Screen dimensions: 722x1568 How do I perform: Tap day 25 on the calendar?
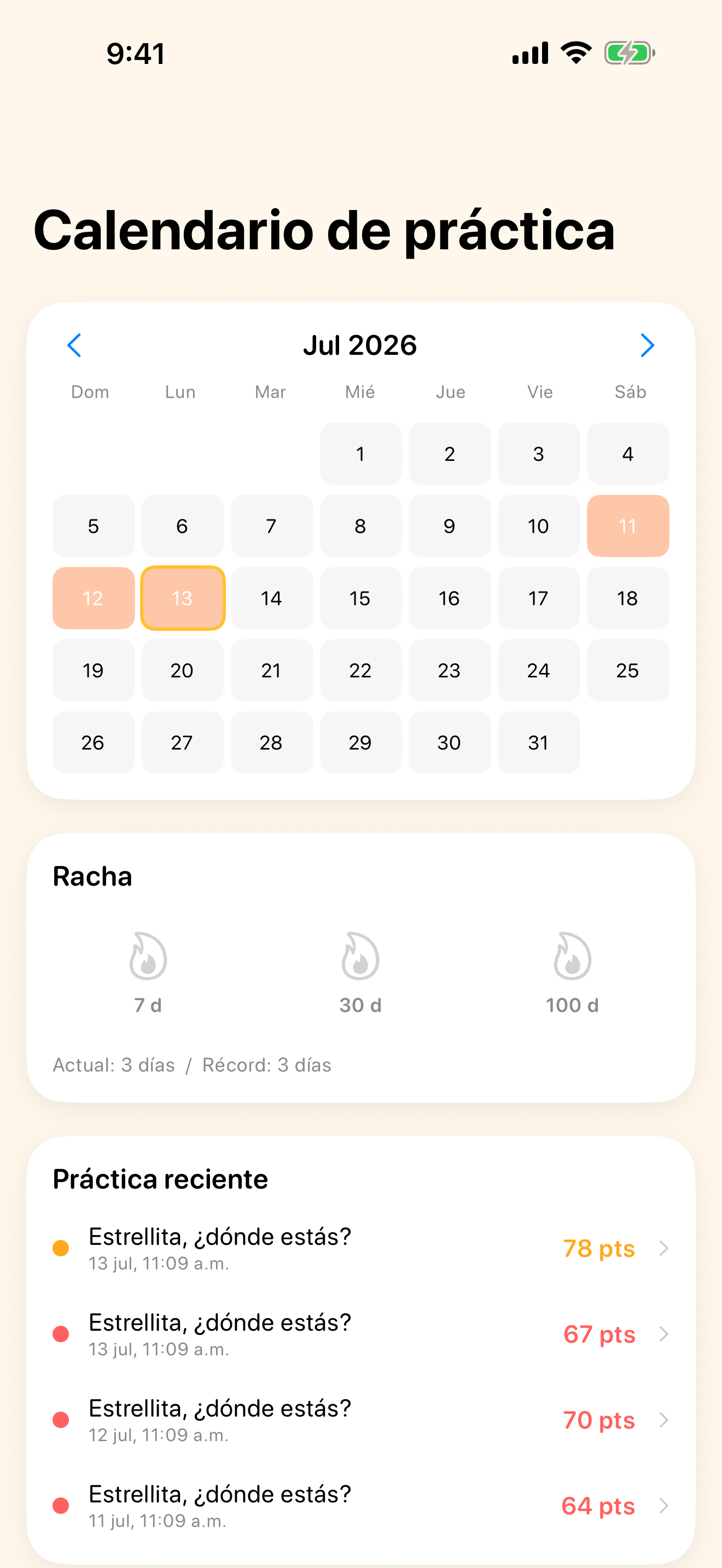(627, 670)
